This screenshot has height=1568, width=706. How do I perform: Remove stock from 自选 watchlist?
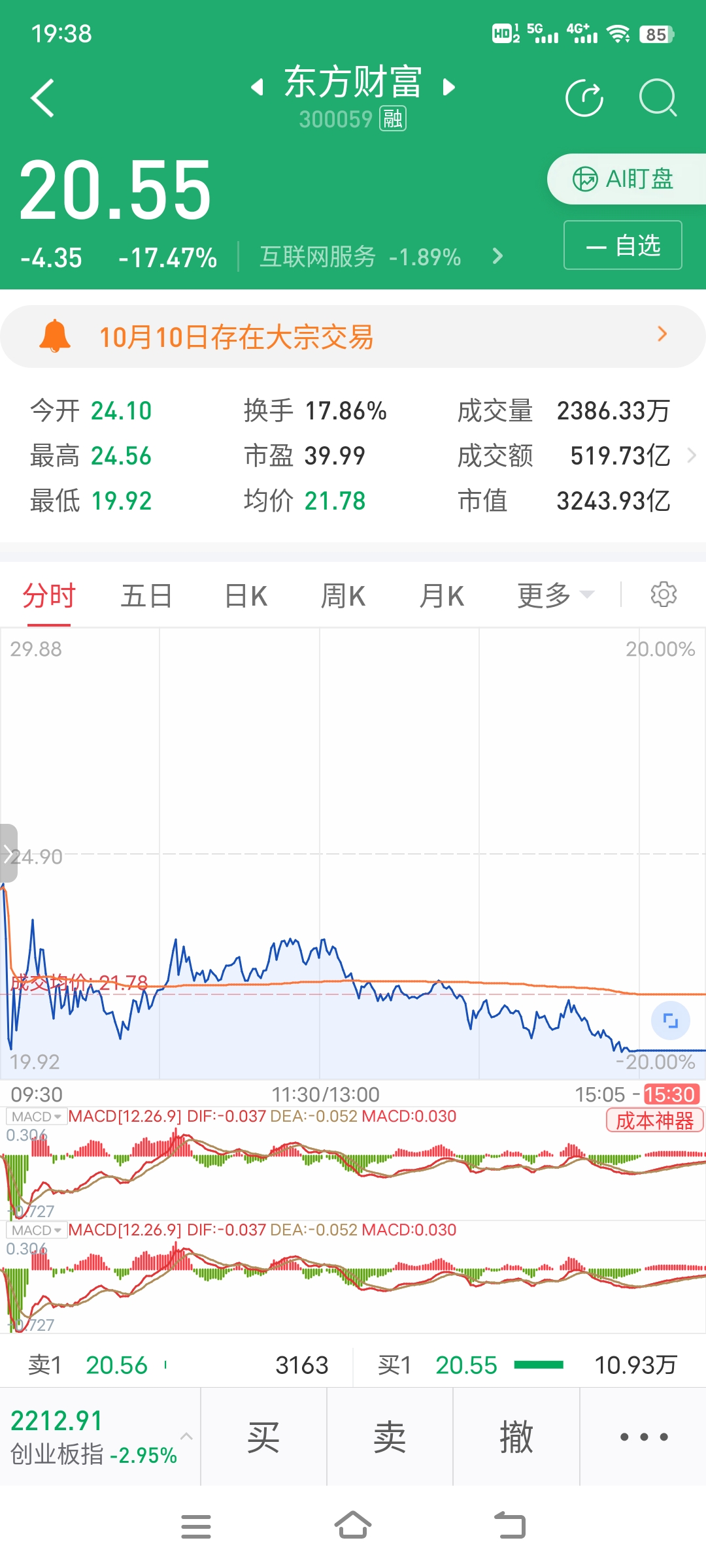point(622,245)
